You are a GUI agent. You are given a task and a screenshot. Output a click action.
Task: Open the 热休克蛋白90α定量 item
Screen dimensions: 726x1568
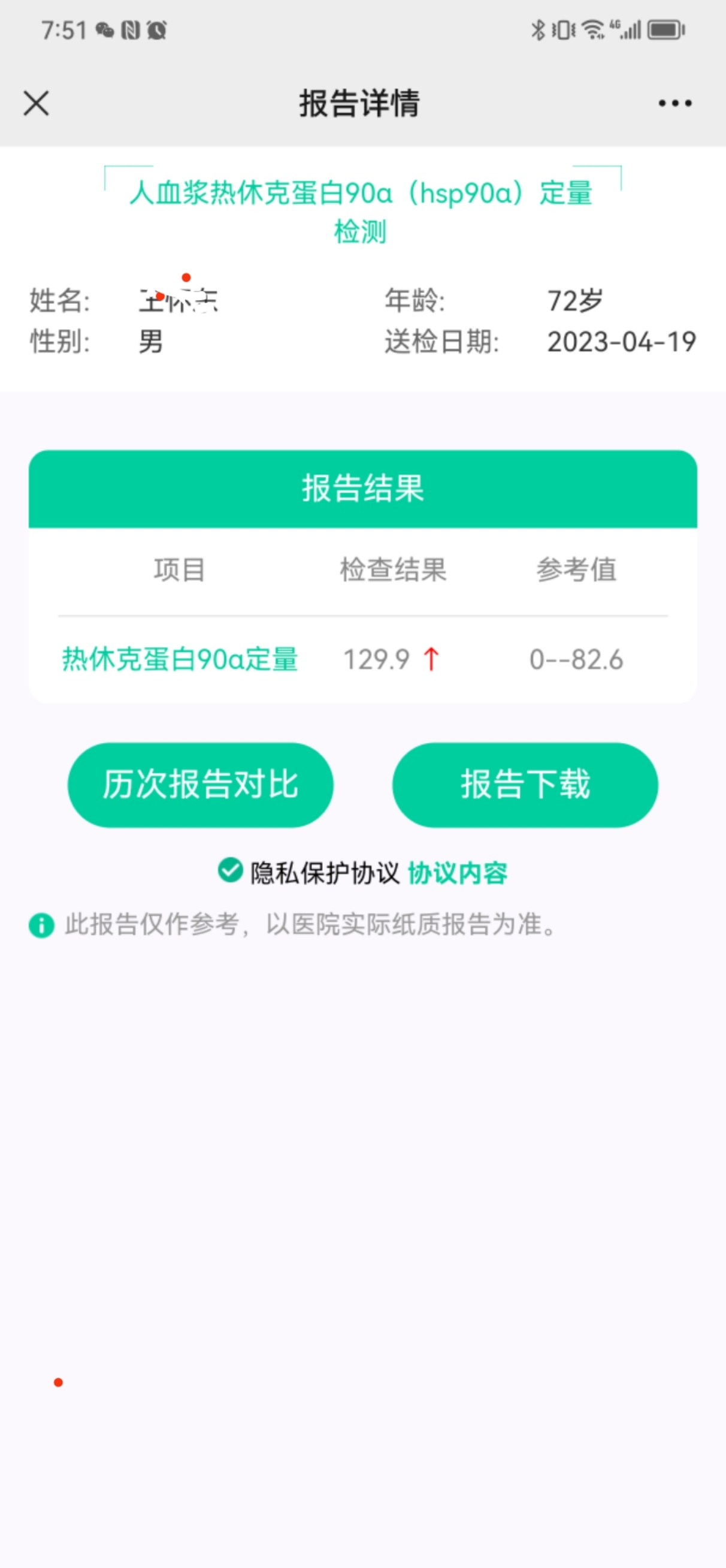pyautogui.click(x=180, y=660)
